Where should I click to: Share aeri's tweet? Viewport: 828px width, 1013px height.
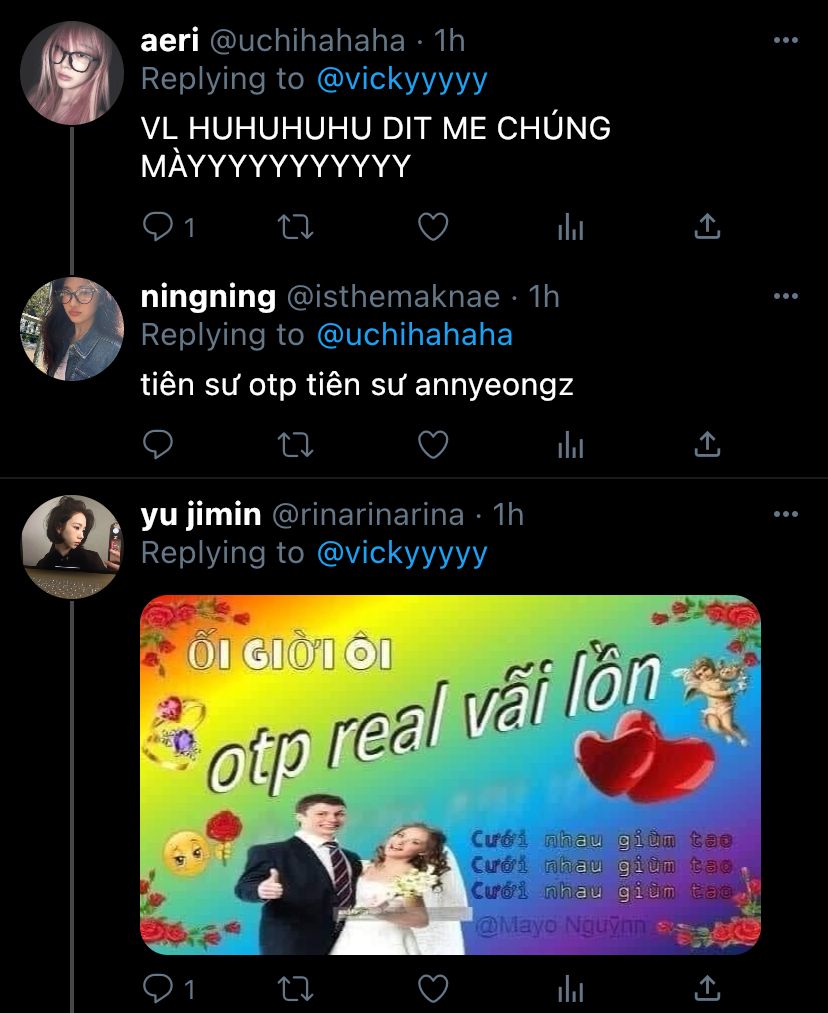[707, 228]
